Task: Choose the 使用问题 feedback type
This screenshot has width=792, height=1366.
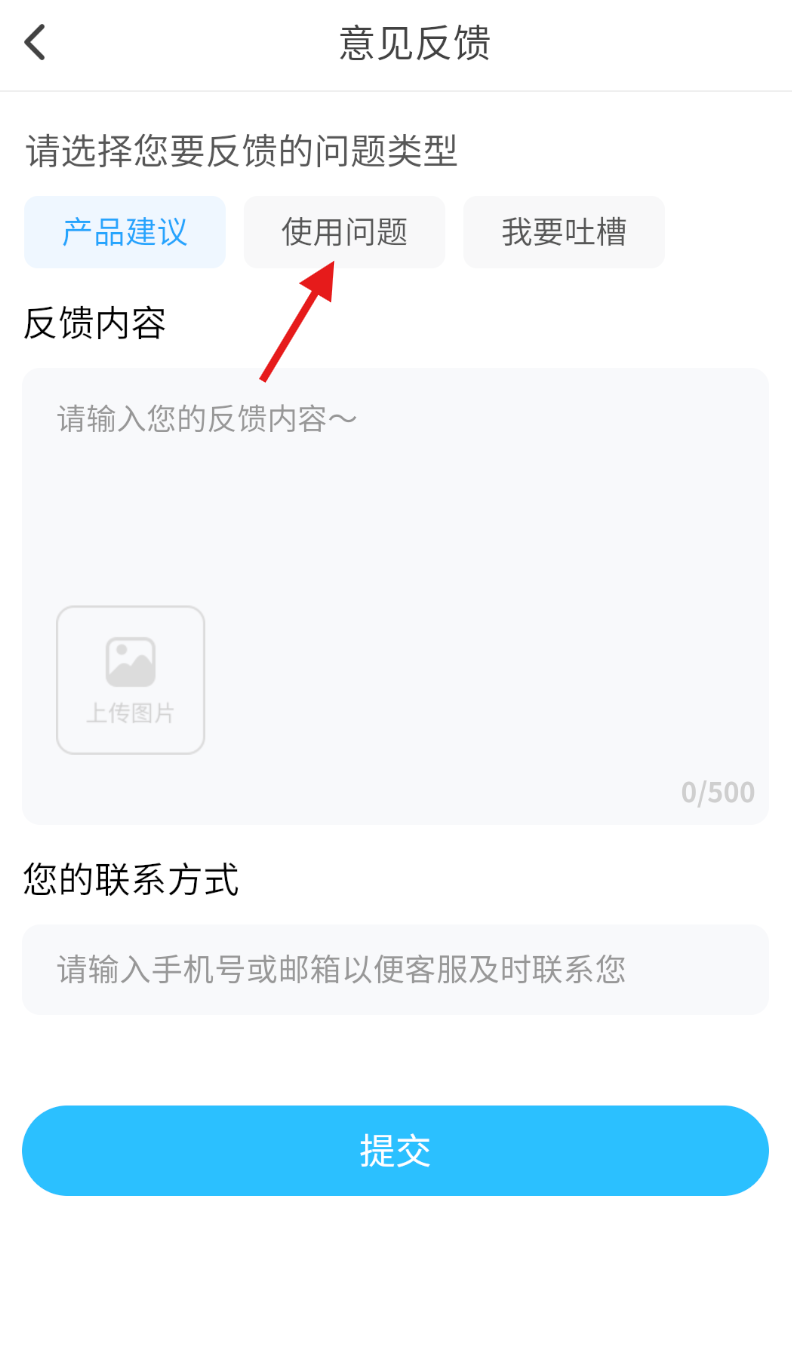Action: point(344,232)
